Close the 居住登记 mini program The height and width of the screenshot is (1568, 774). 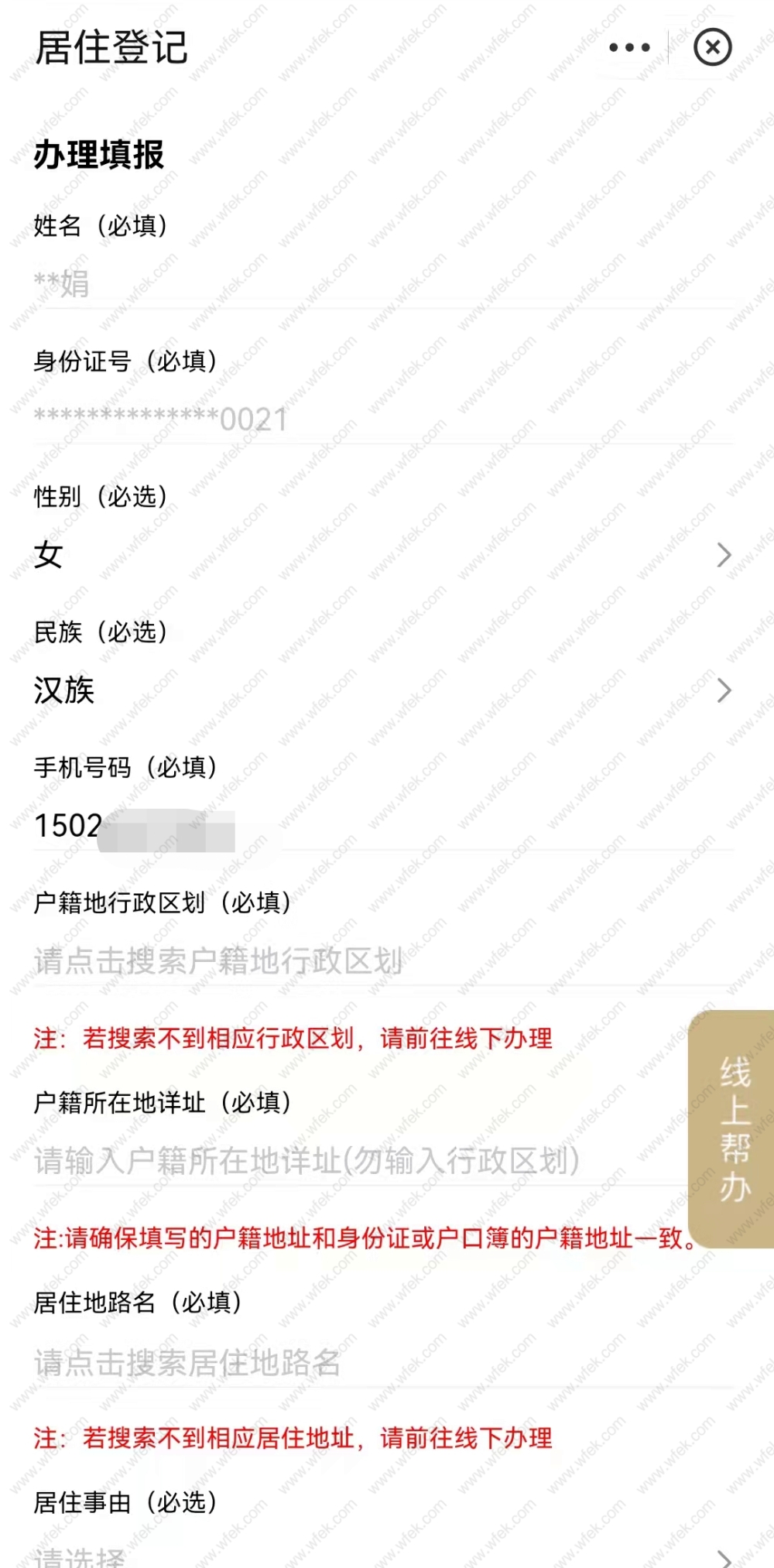[x=712, y=47]
